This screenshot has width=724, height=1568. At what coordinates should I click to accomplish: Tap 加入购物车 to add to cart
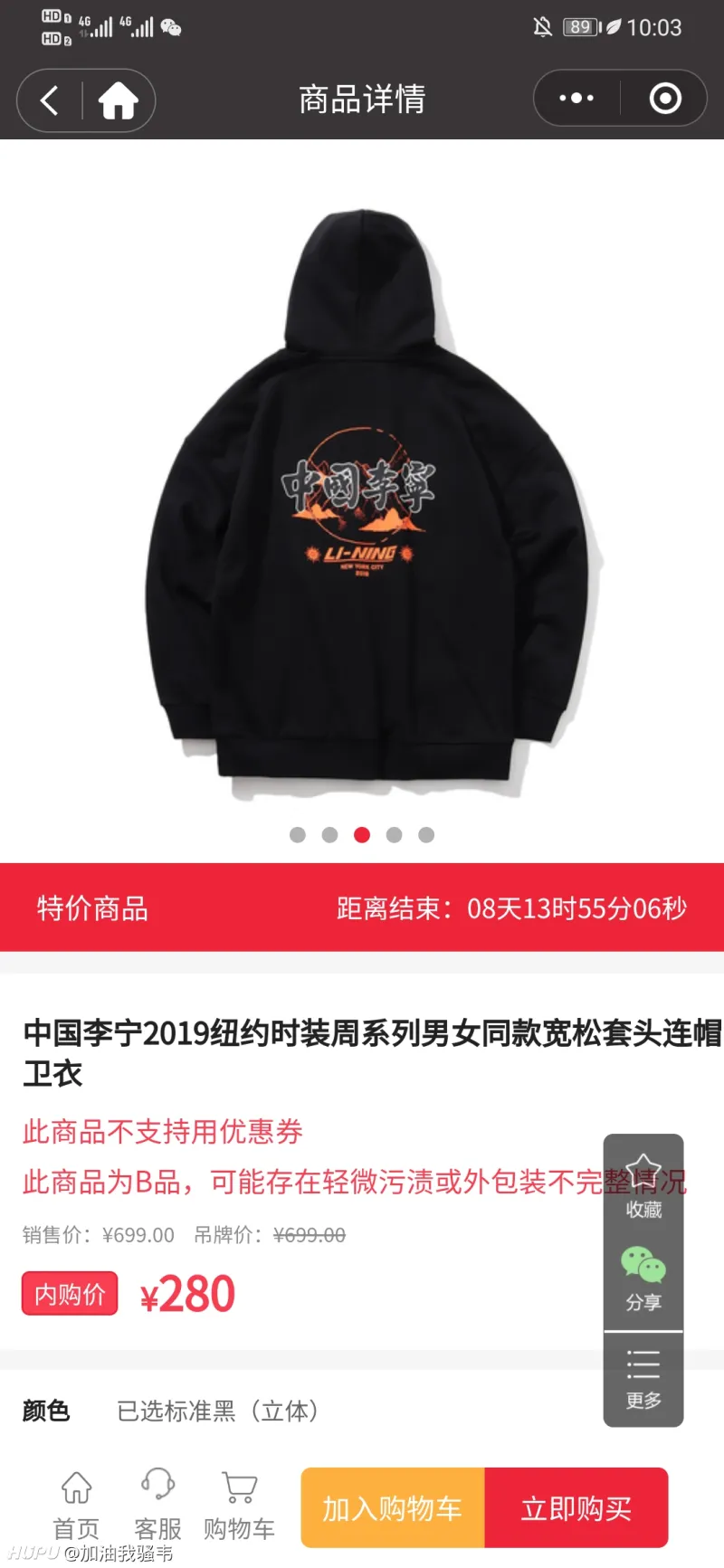click(393, 1507)
